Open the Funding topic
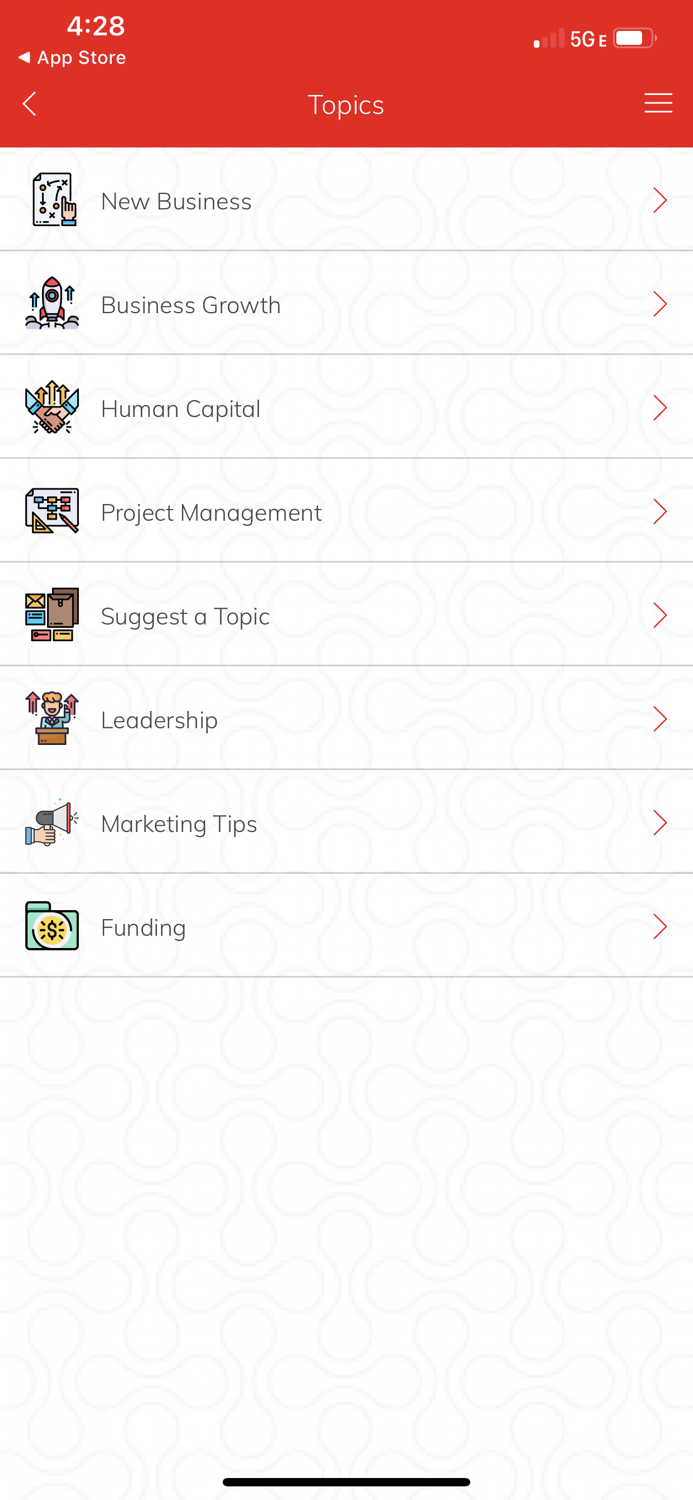 tap(346, 928)
